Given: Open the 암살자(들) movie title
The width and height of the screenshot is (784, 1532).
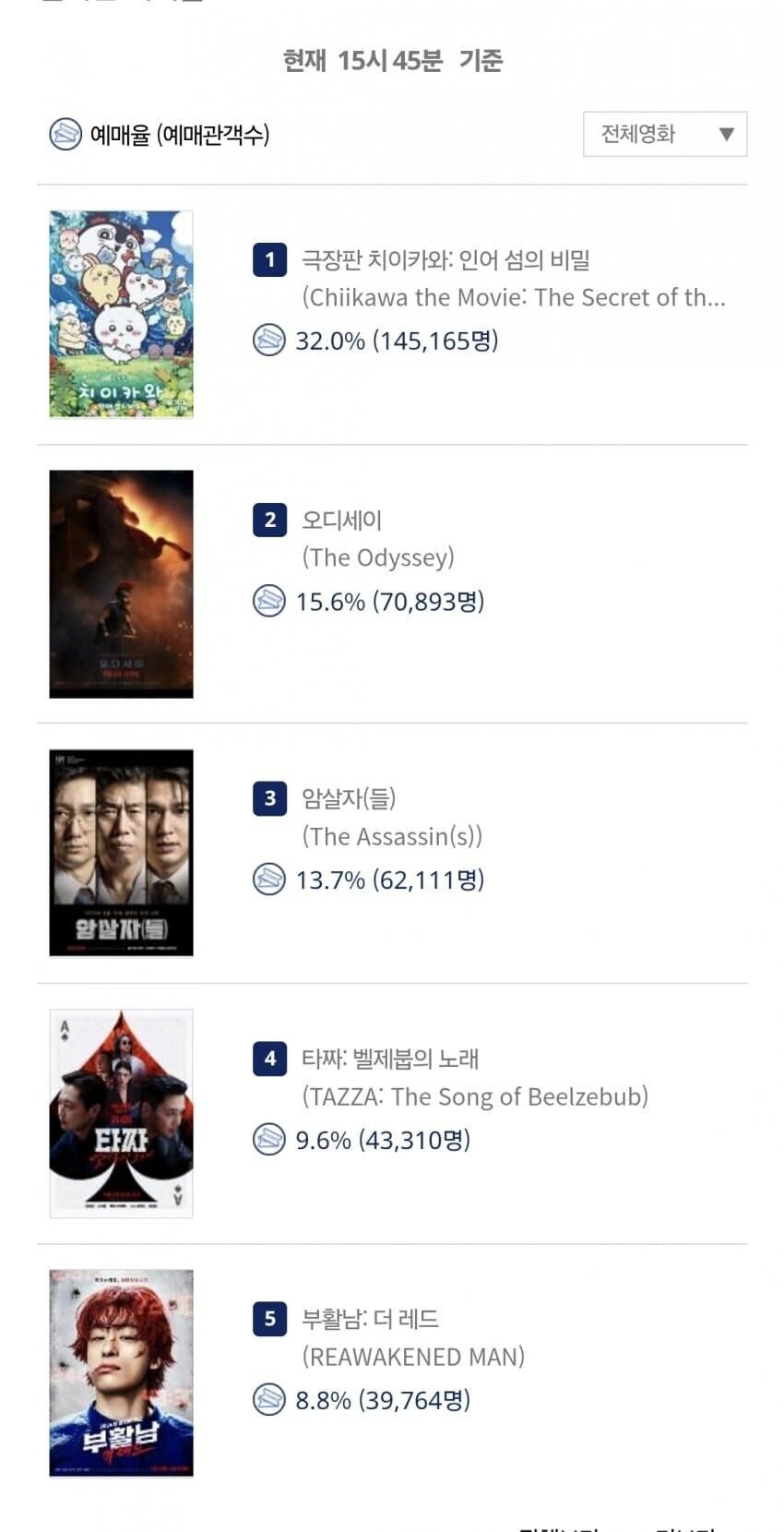Looking at the screenshot, I should [x=349, y=798].
